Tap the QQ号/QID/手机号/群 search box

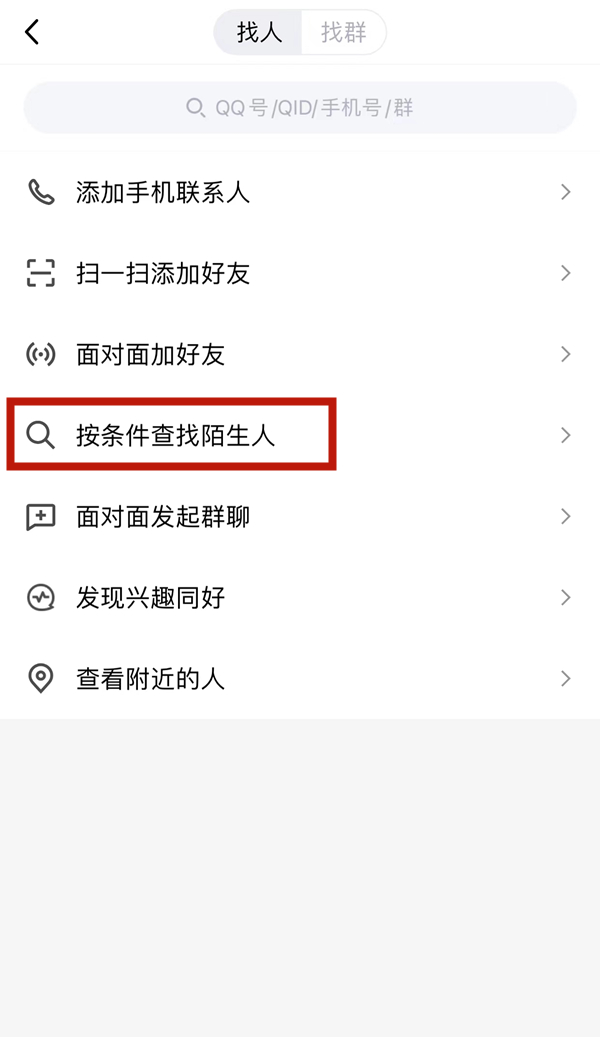click(x=300, y=108)
